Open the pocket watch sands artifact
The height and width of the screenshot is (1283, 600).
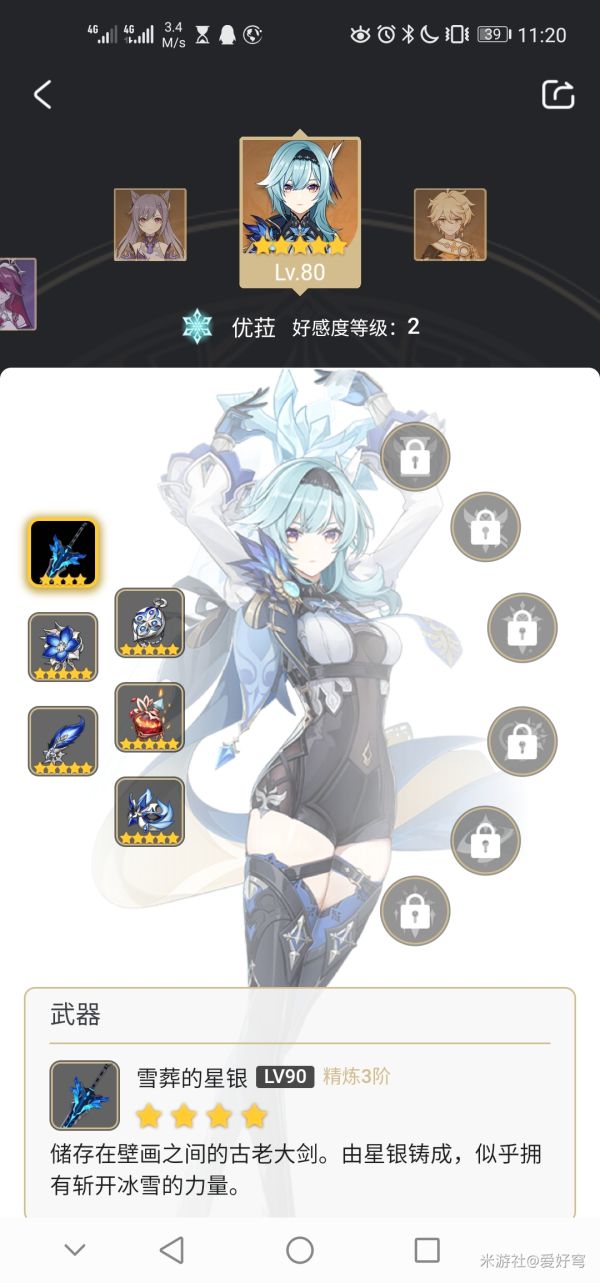(150, 622)
